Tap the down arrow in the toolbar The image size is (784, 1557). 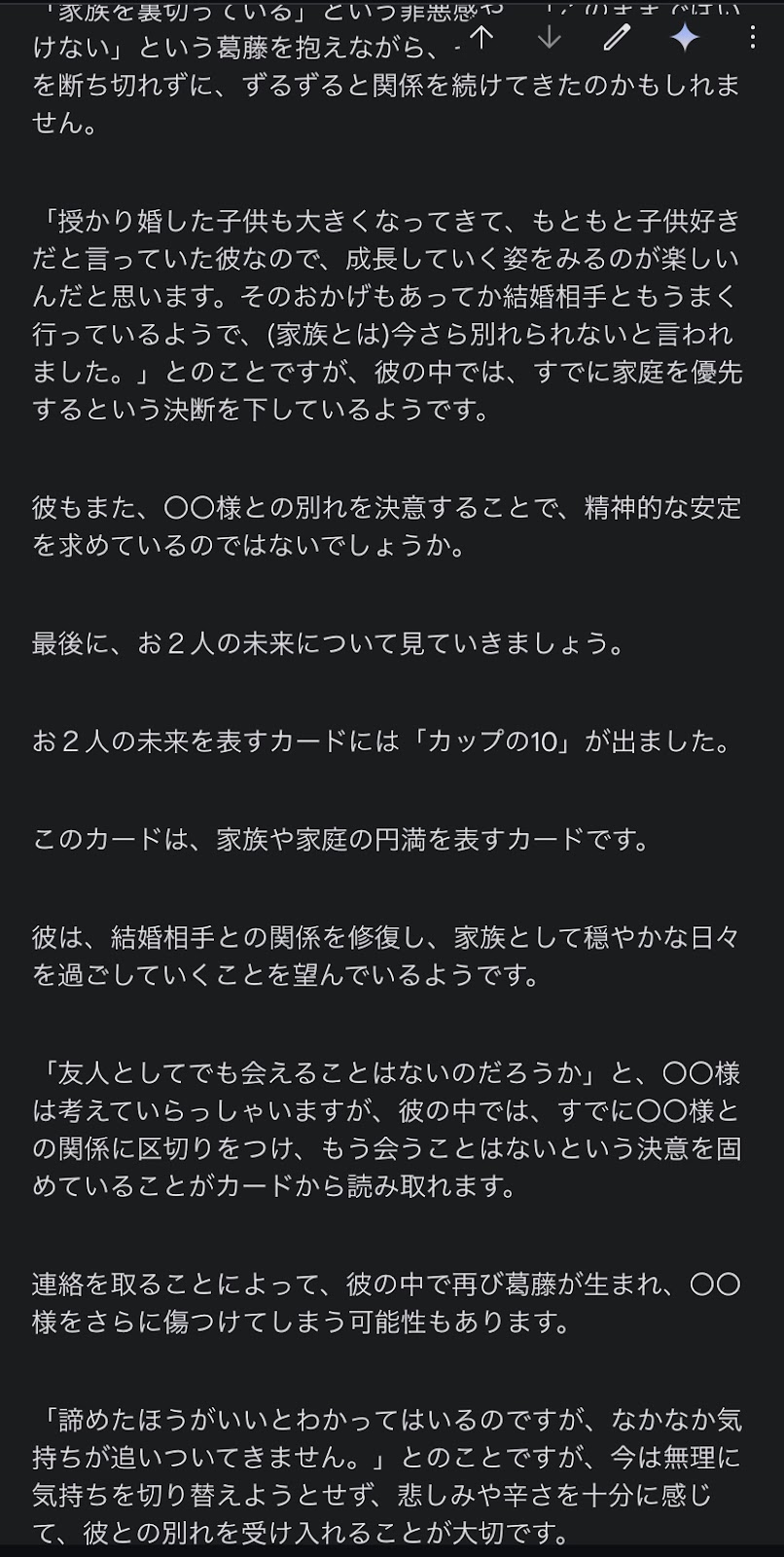click(x=550, y=38)
